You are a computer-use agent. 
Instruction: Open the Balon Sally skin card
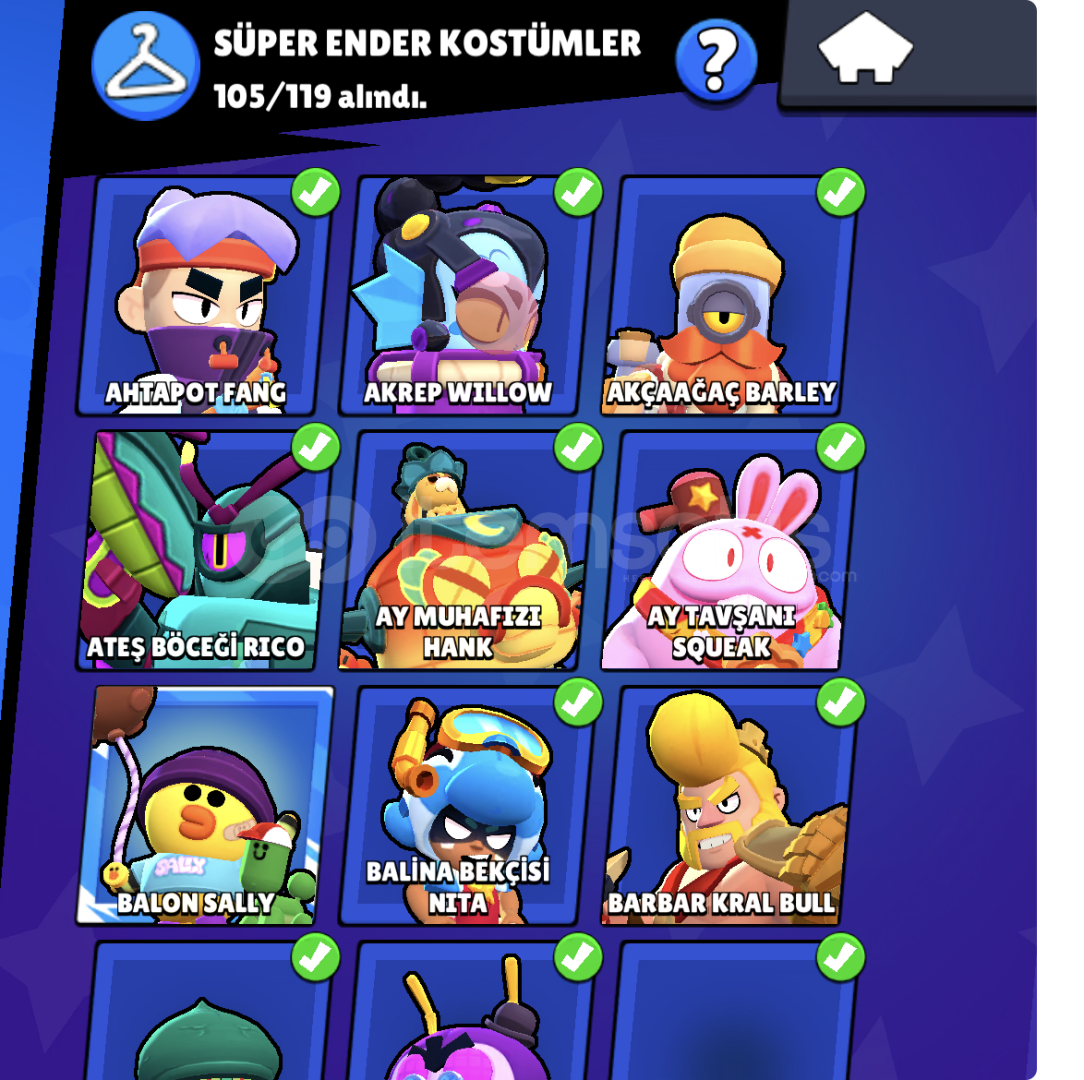205,805
